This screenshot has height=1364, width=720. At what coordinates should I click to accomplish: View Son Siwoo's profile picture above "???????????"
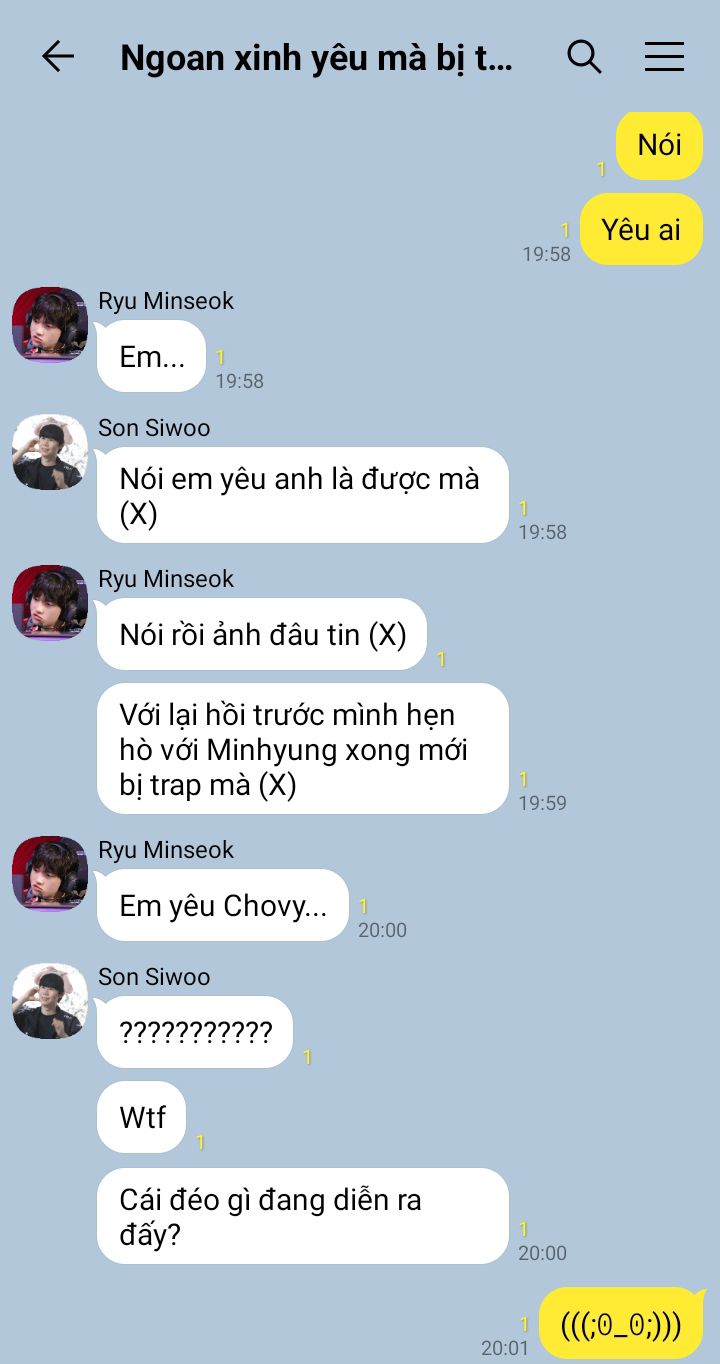pos(50,1001)
